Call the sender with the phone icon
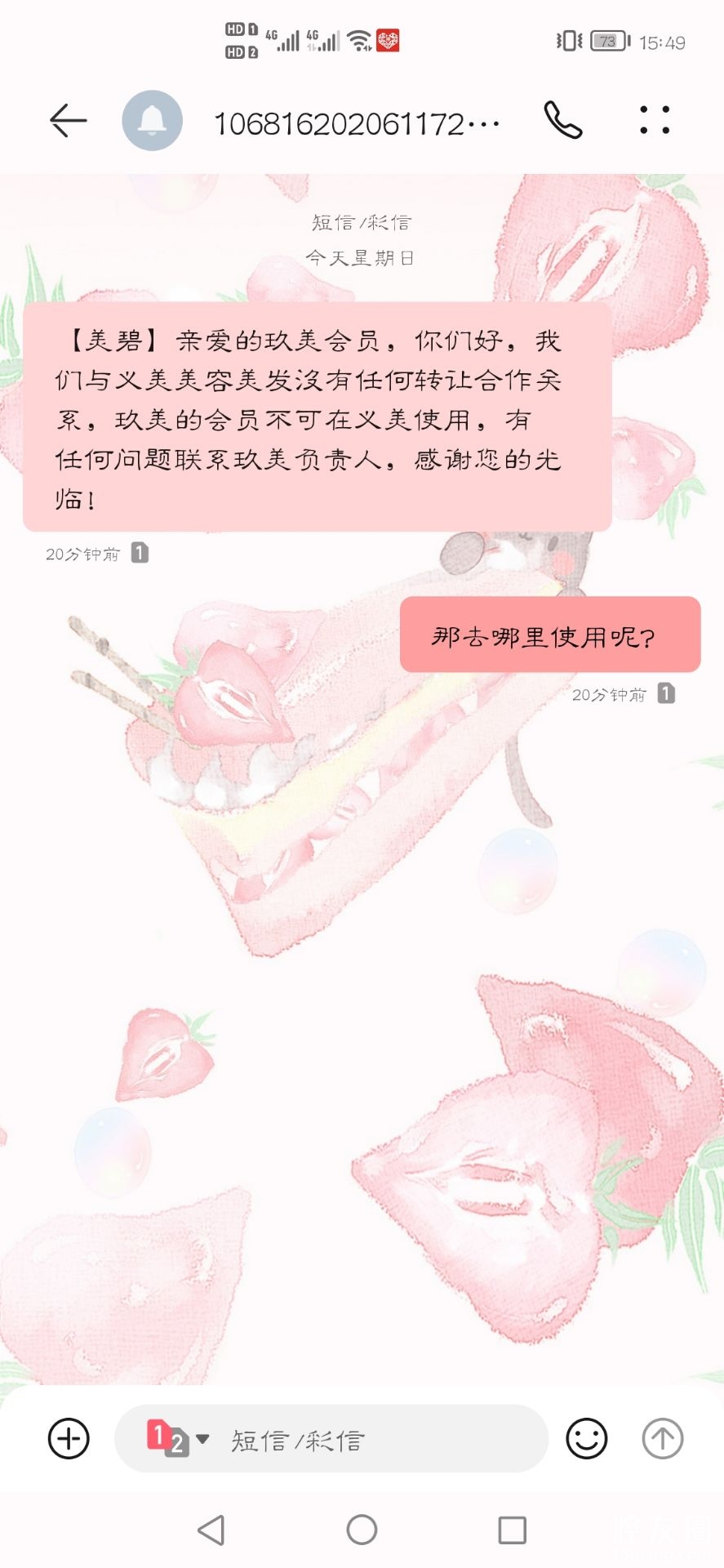 [563, 121]
